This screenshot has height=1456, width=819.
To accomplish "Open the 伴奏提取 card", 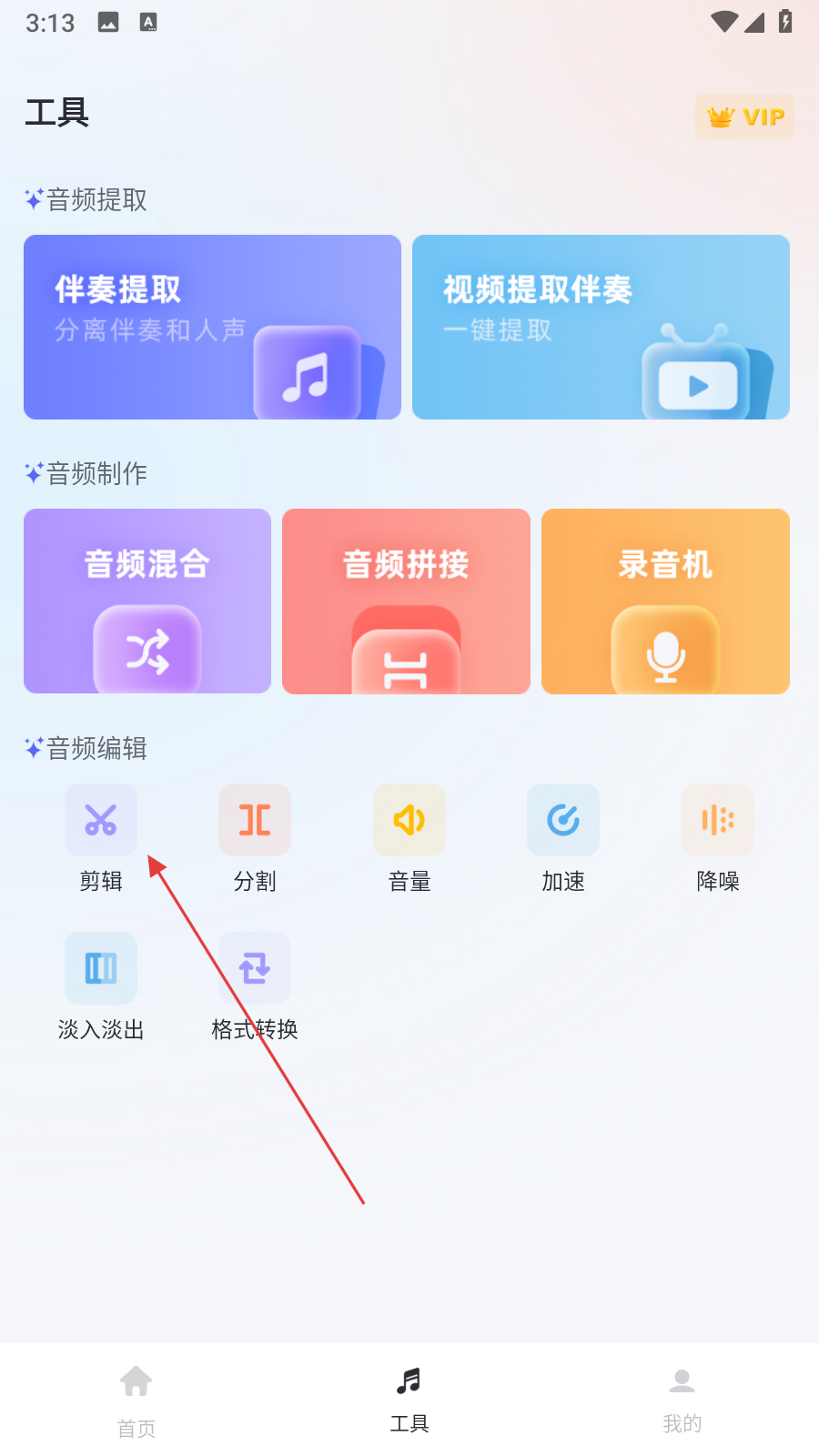I will (x=212, y=327).
